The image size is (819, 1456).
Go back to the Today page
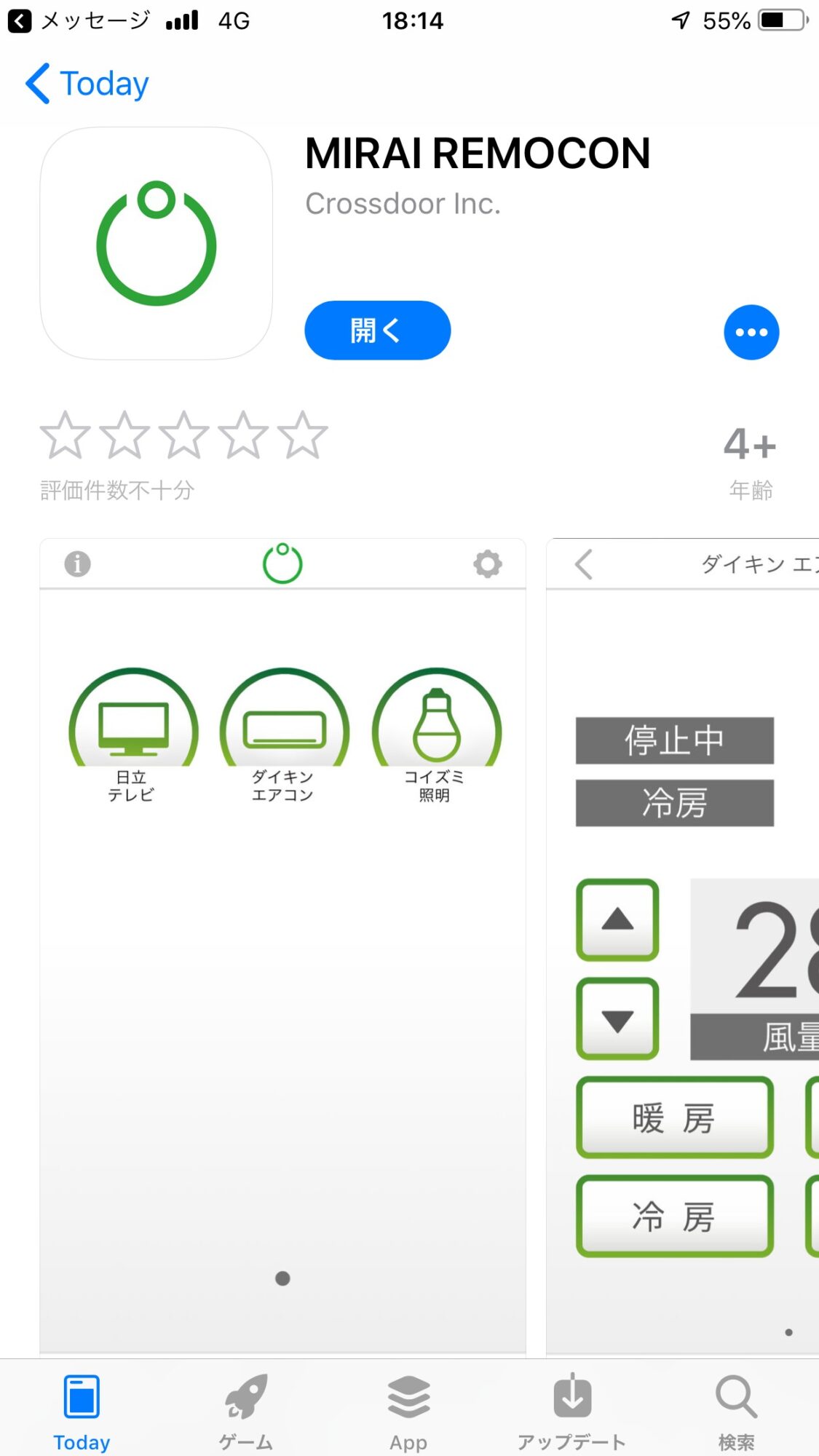tap(87, 84)
